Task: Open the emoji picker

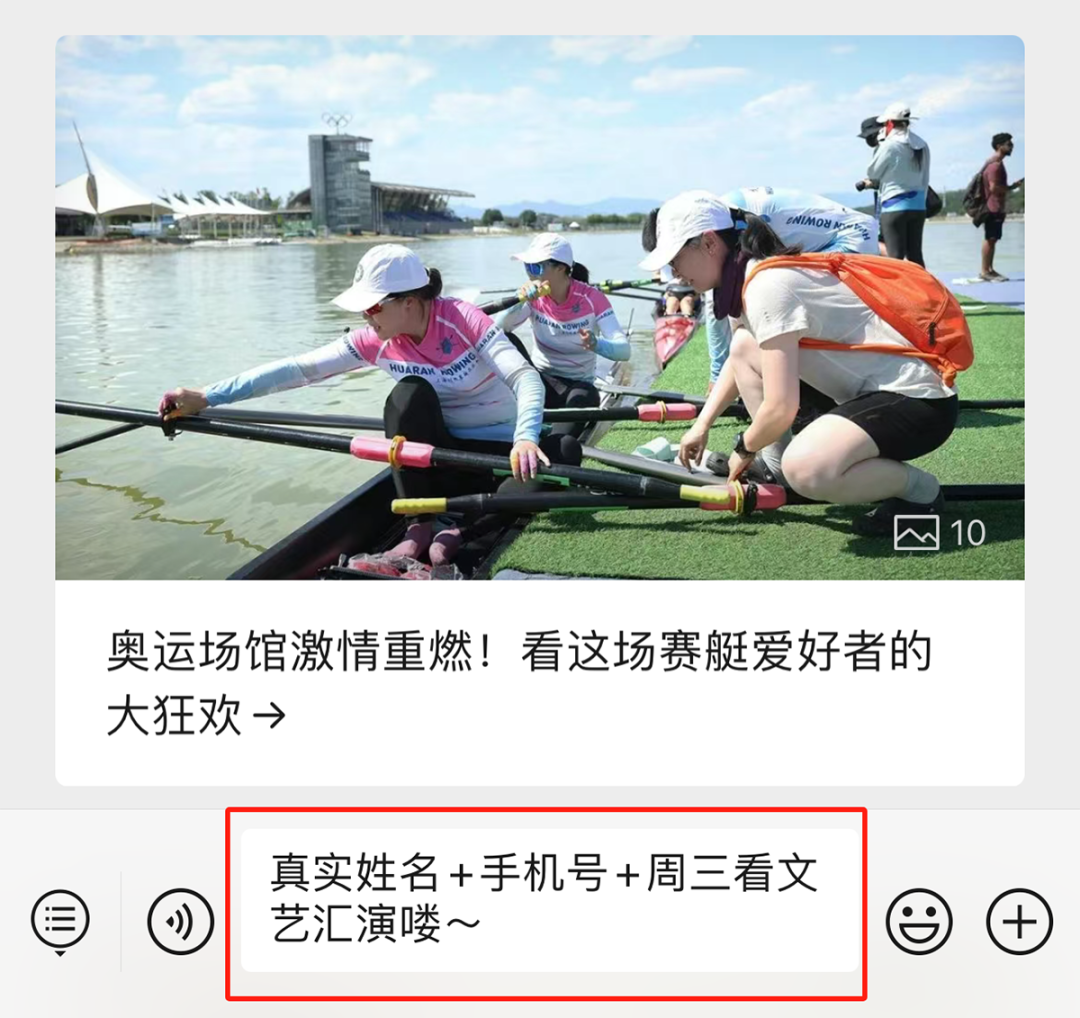Action: (x=919, y=921)
